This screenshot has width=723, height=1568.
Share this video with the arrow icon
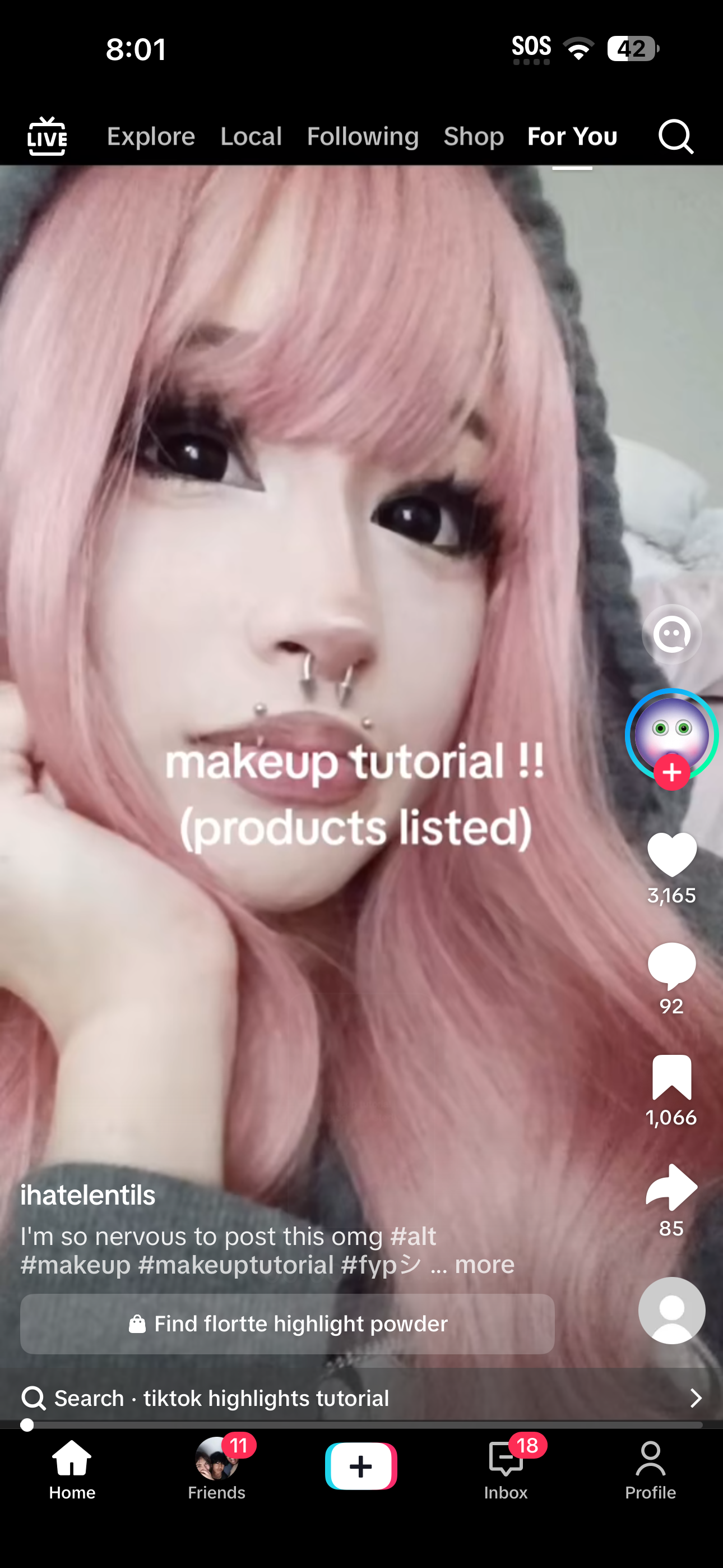[671, 1187]
